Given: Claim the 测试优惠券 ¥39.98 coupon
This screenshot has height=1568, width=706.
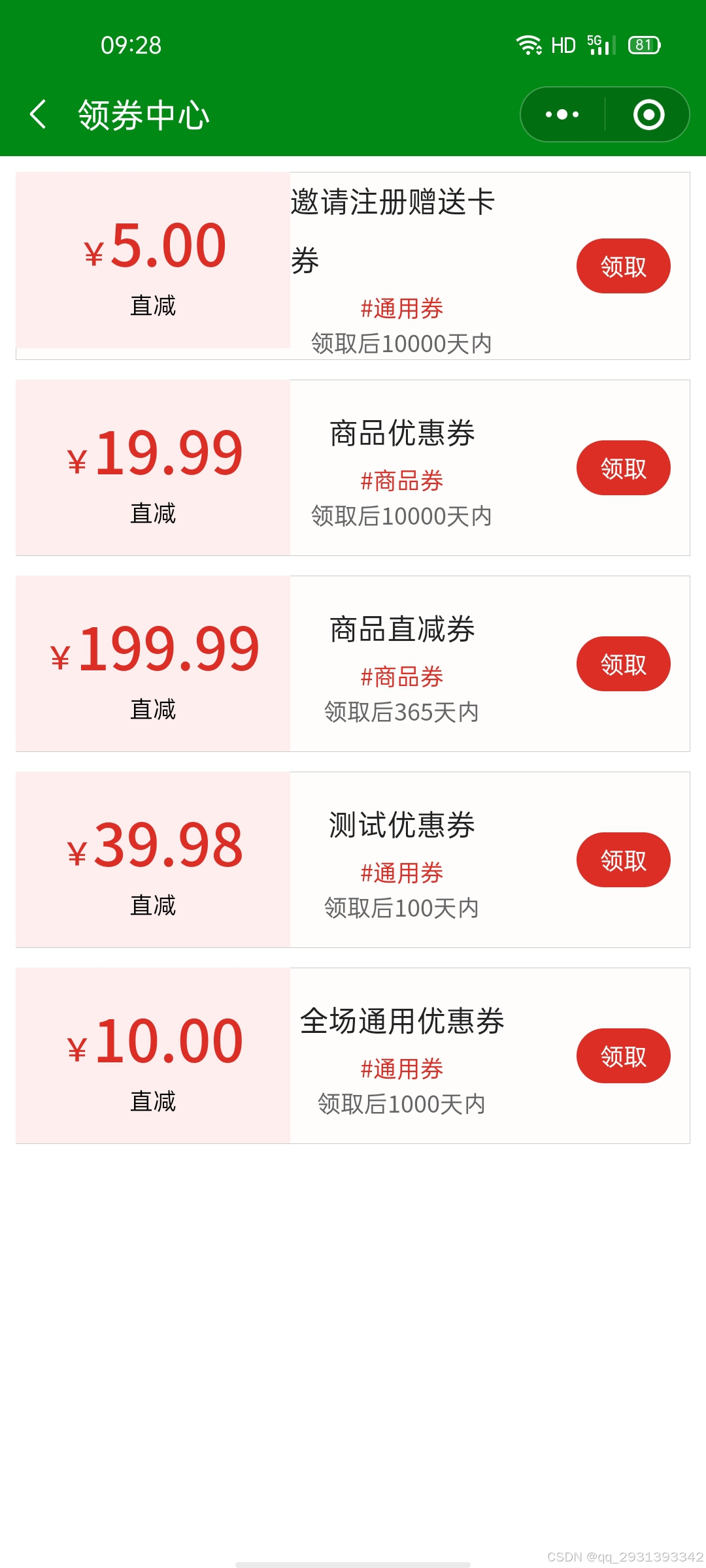Looking at the screenshot, I should [623, 860].
